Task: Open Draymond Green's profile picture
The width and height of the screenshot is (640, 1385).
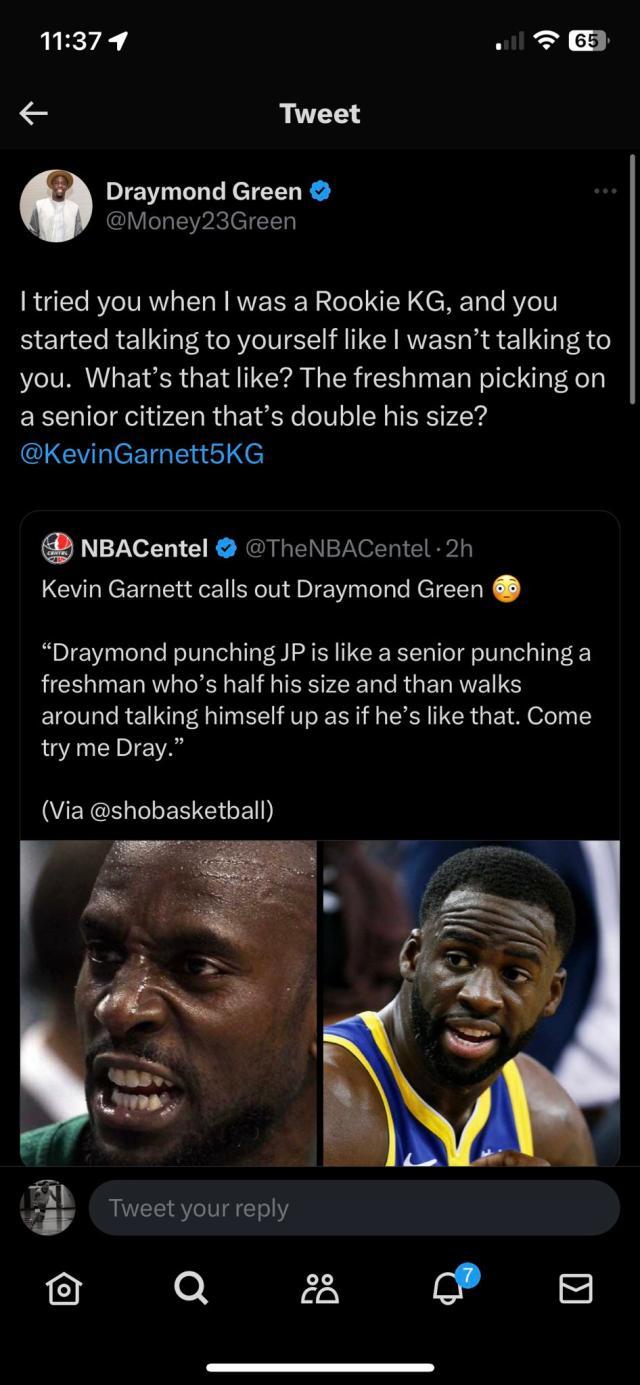Action: [x=56, y=206]
